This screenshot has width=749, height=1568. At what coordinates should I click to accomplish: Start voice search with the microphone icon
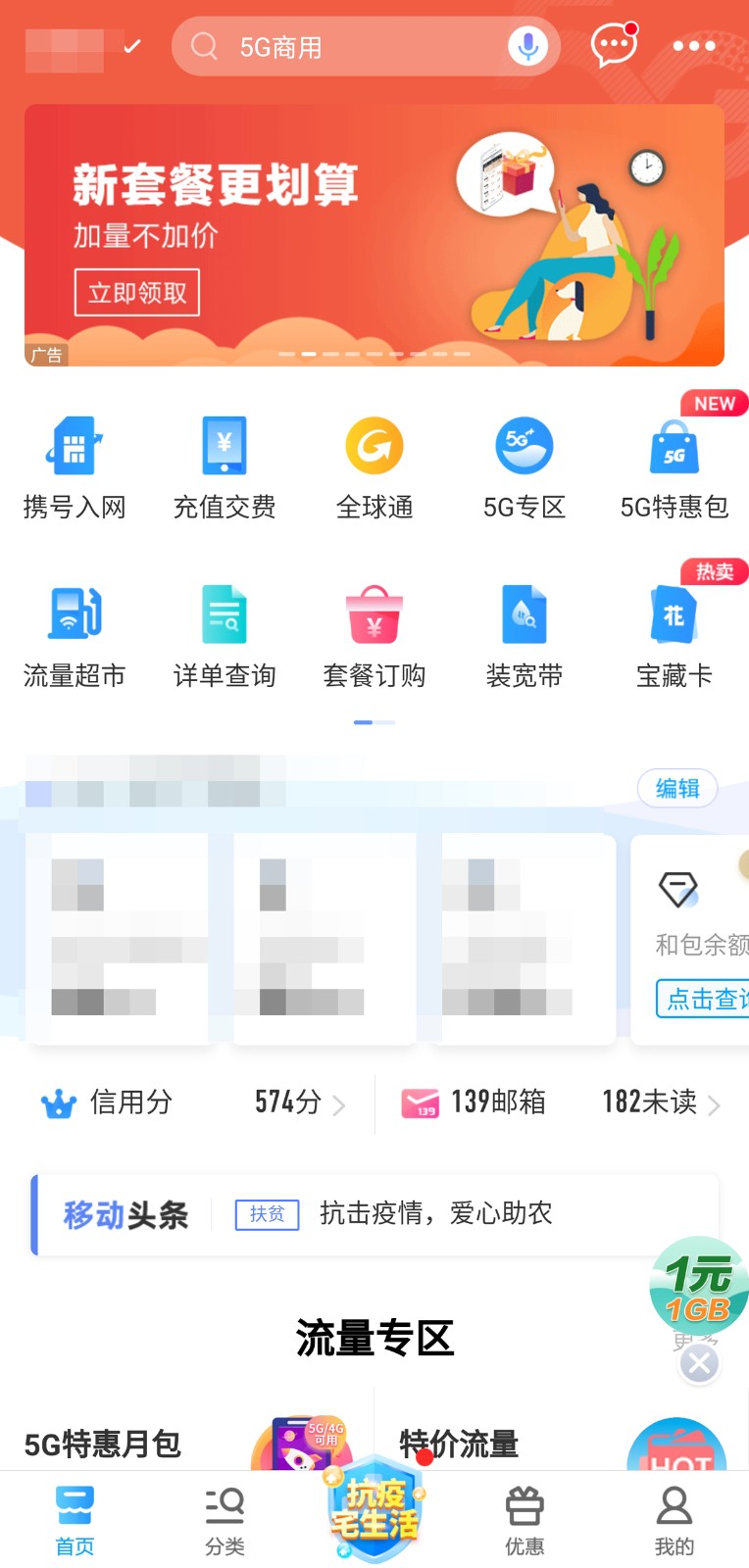527,46
